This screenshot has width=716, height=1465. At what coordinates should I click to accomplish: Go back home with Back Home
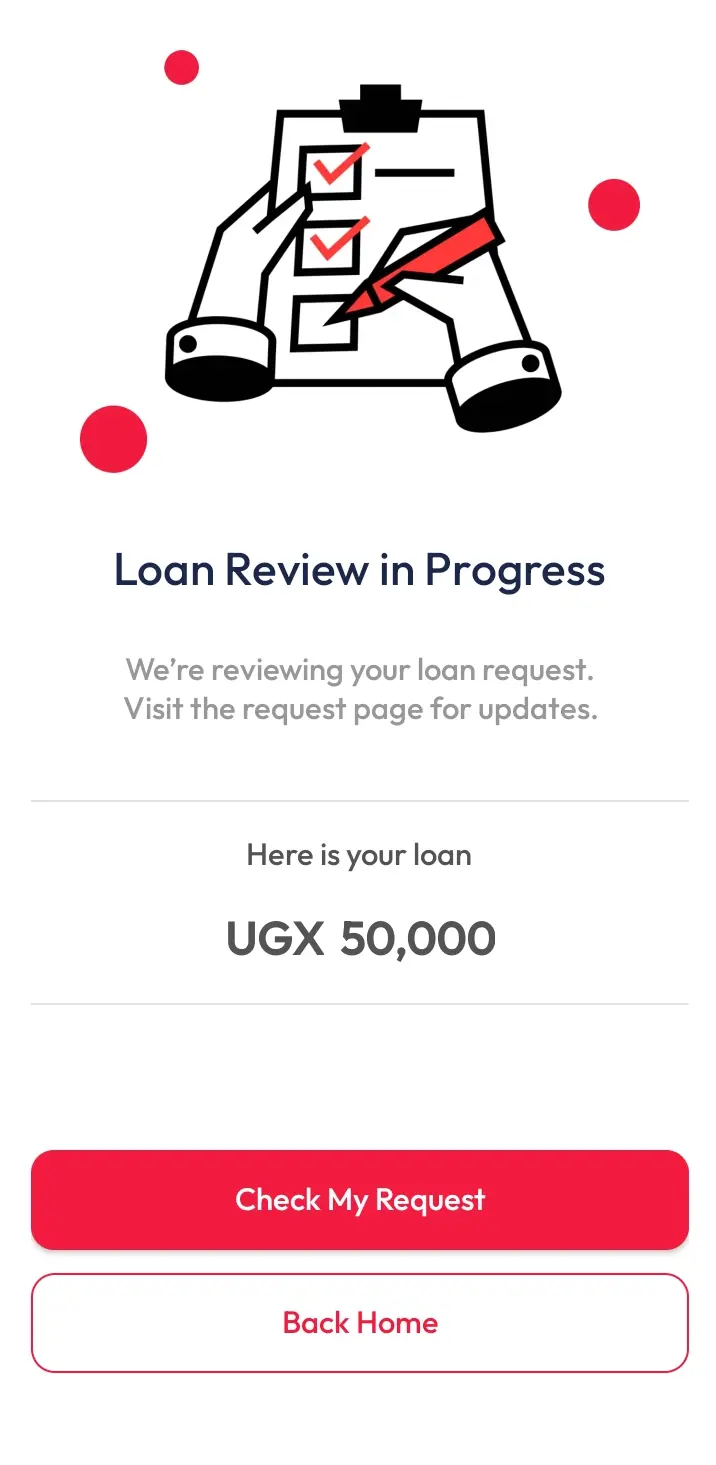360,1322
